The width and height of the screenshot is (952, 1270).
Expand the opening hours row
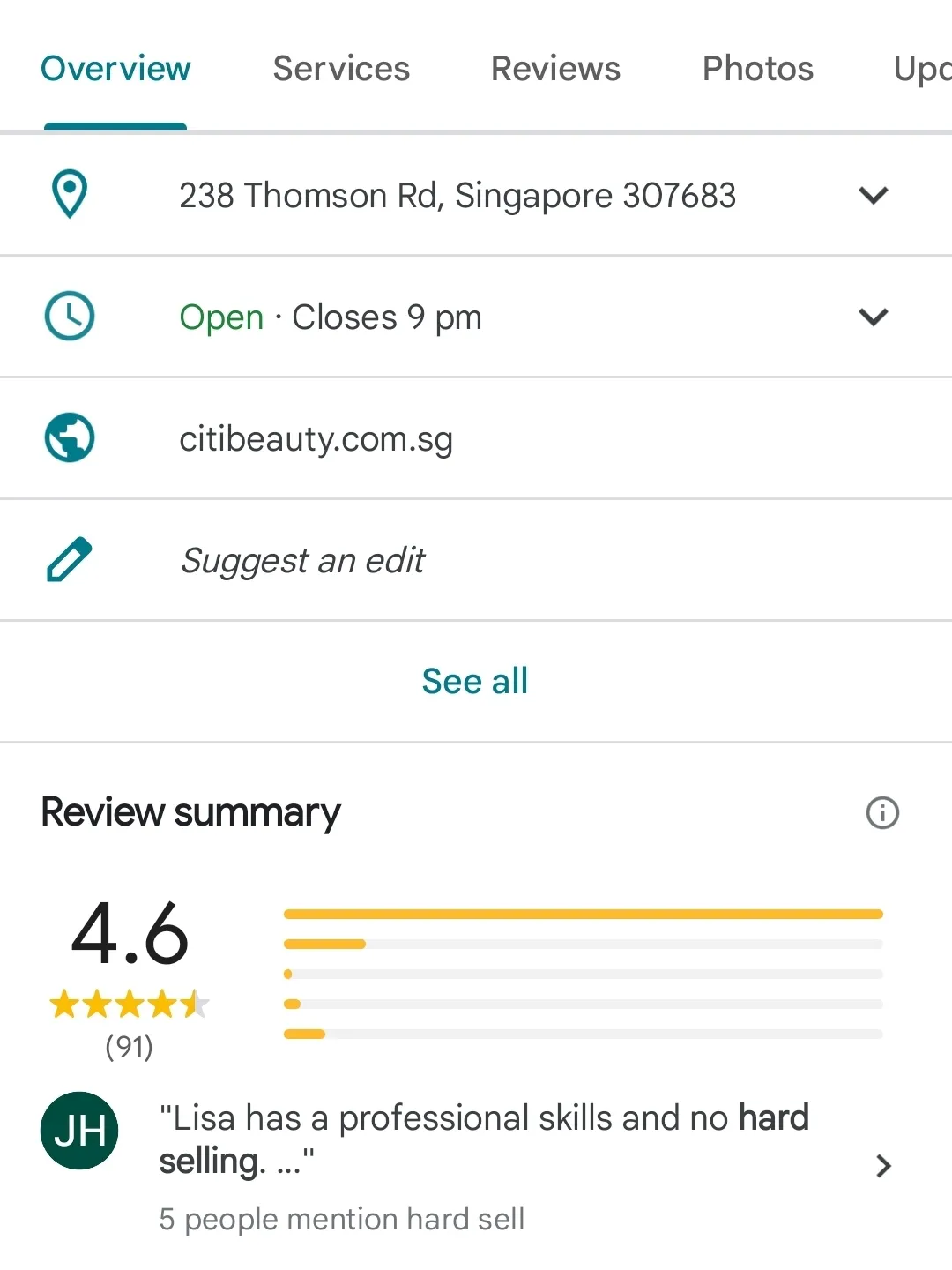pos(873,317)
